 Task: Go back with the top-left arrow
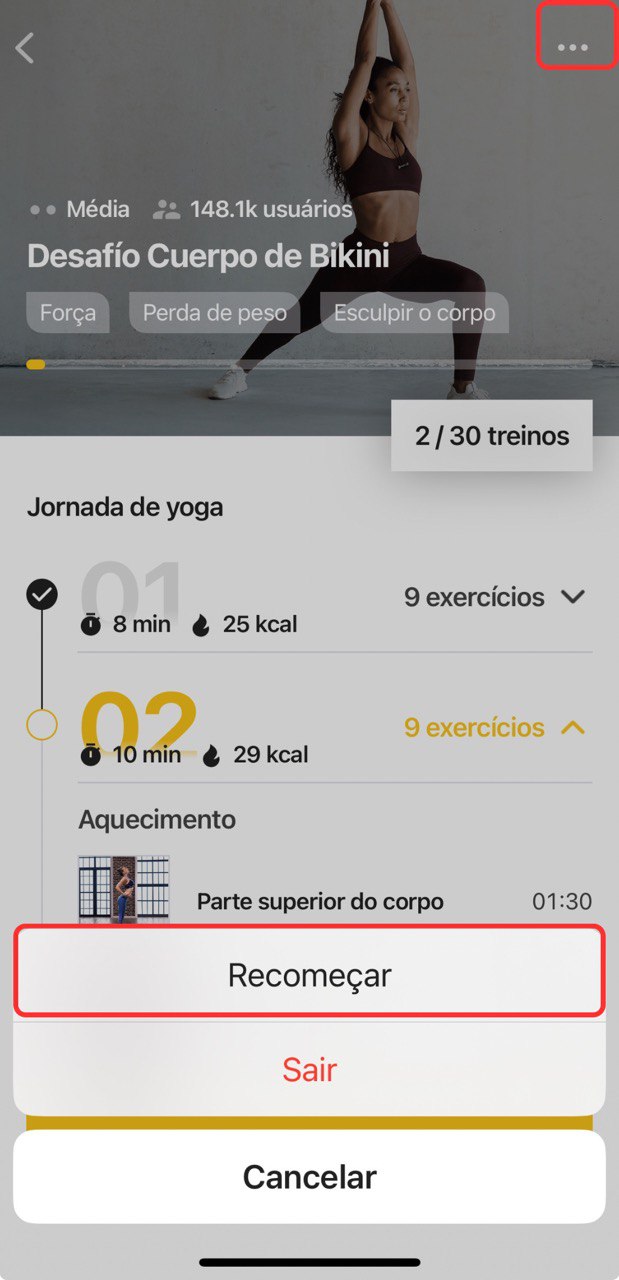coord(25,47)
